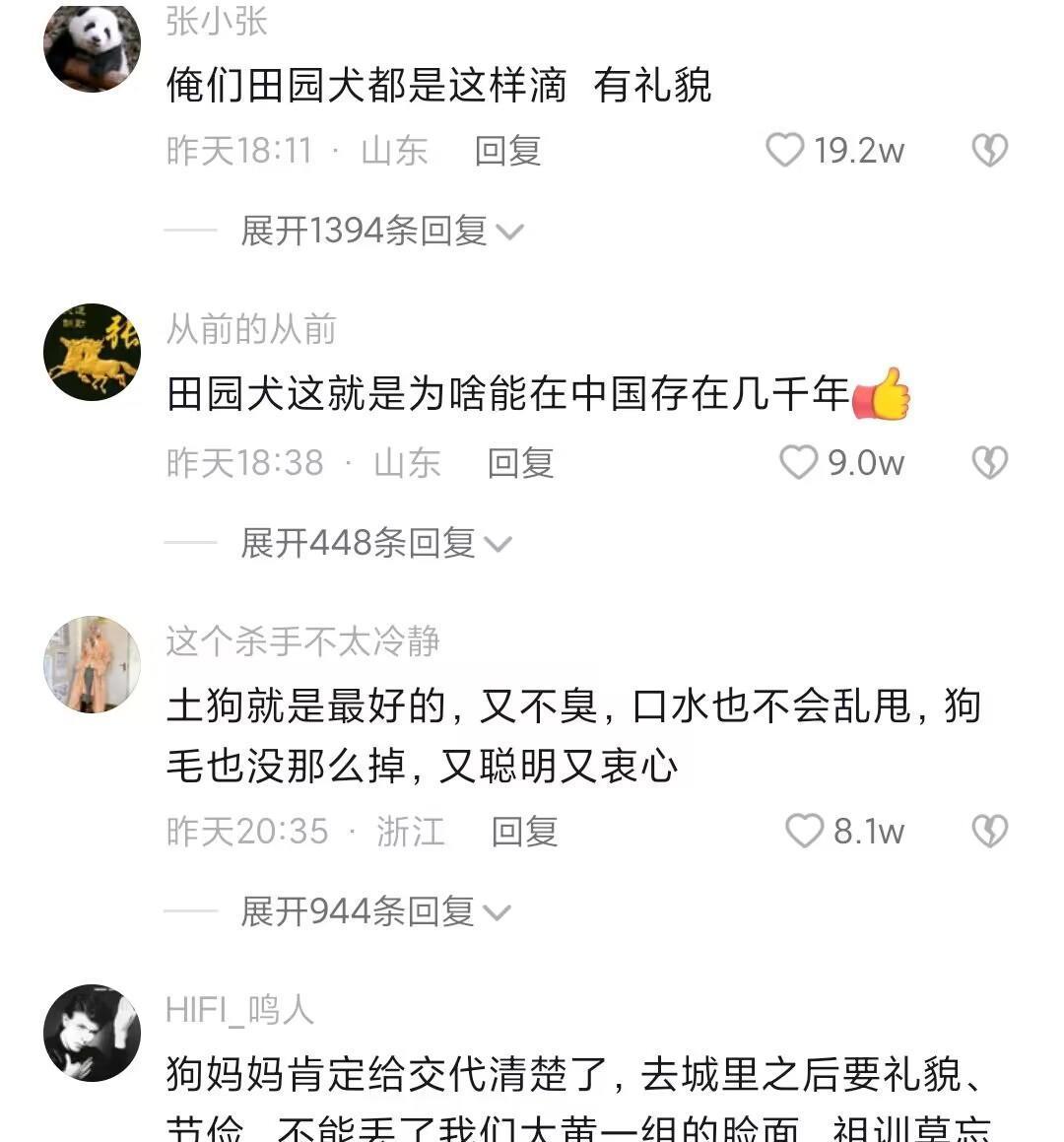
Task: Dislike 从前的从前's comment
Action: (989, 462)
